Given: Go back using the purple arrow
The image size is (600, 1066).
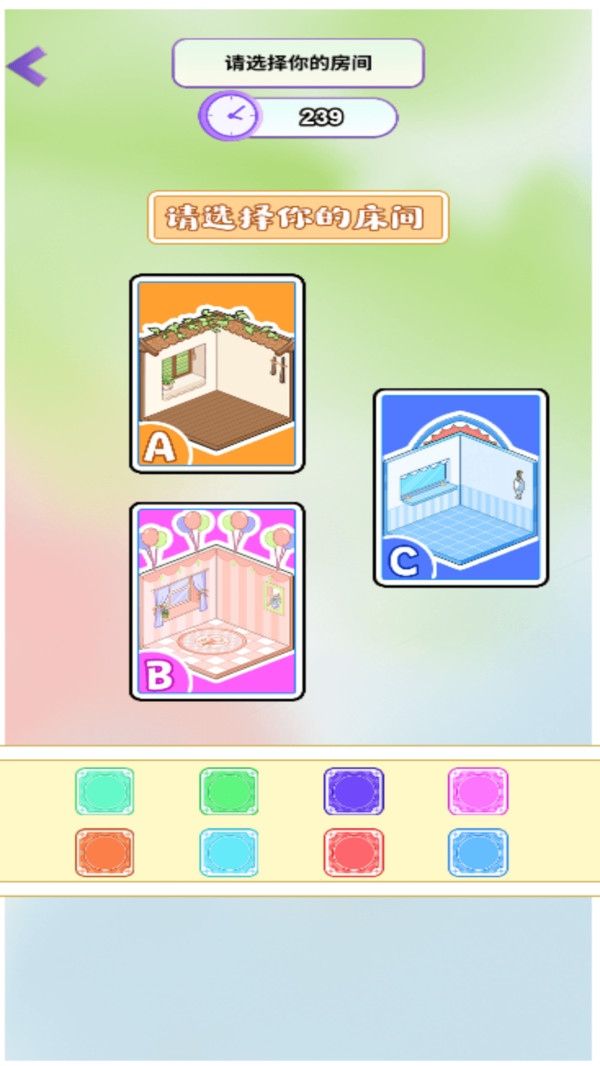Looking at the screenshot, I should coord(27,66).
